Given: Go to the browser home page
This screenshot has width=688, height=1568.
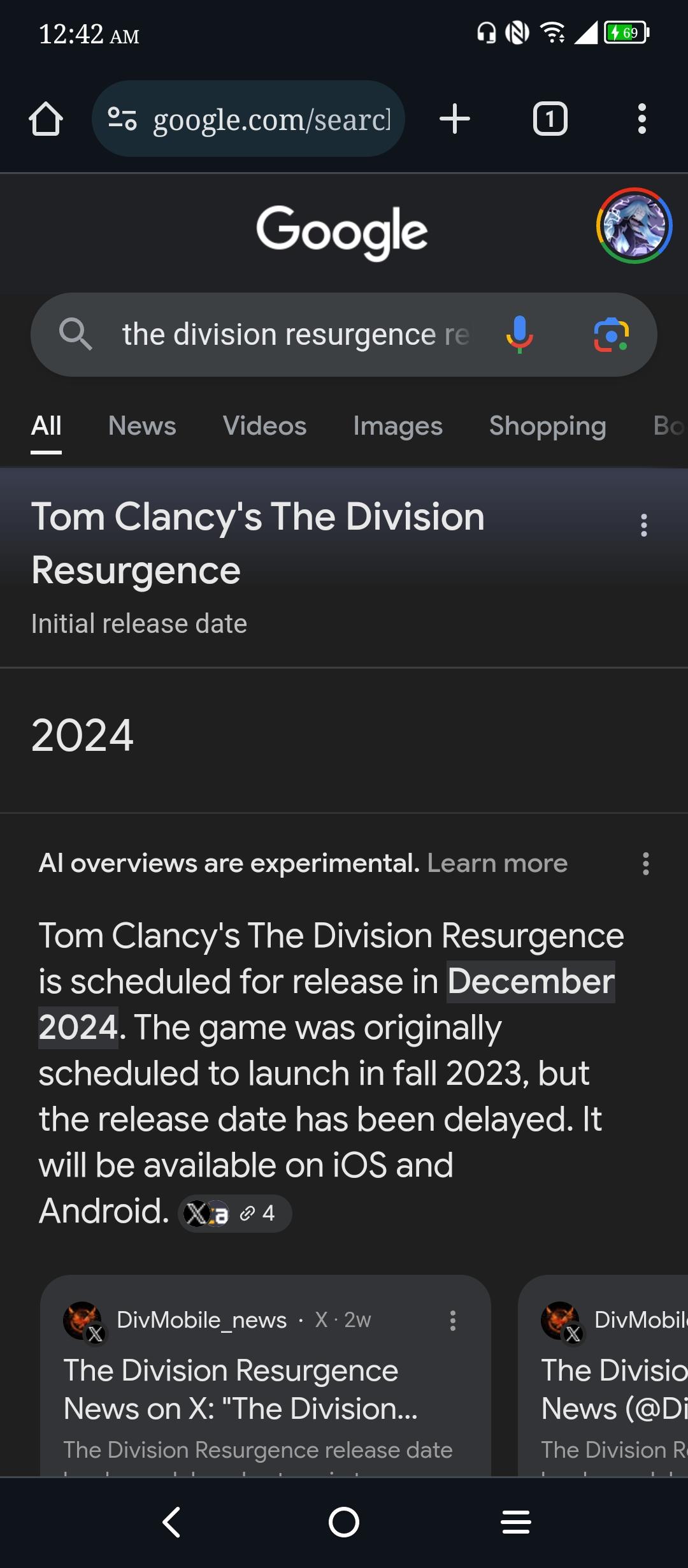Looking at the screenshot, I should 46,119.
